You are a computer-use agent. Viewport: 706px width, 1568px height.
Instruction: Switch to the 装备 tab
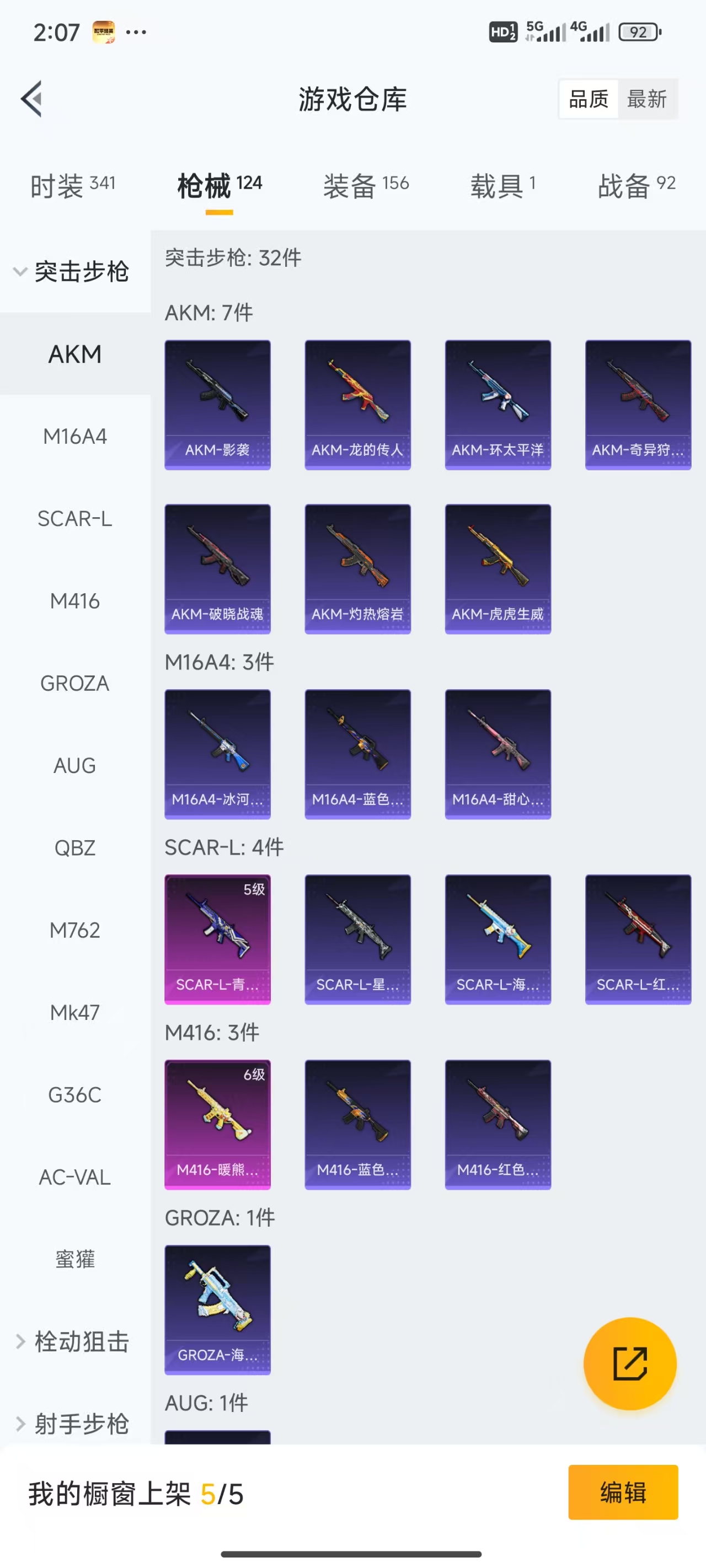point(366,186)
